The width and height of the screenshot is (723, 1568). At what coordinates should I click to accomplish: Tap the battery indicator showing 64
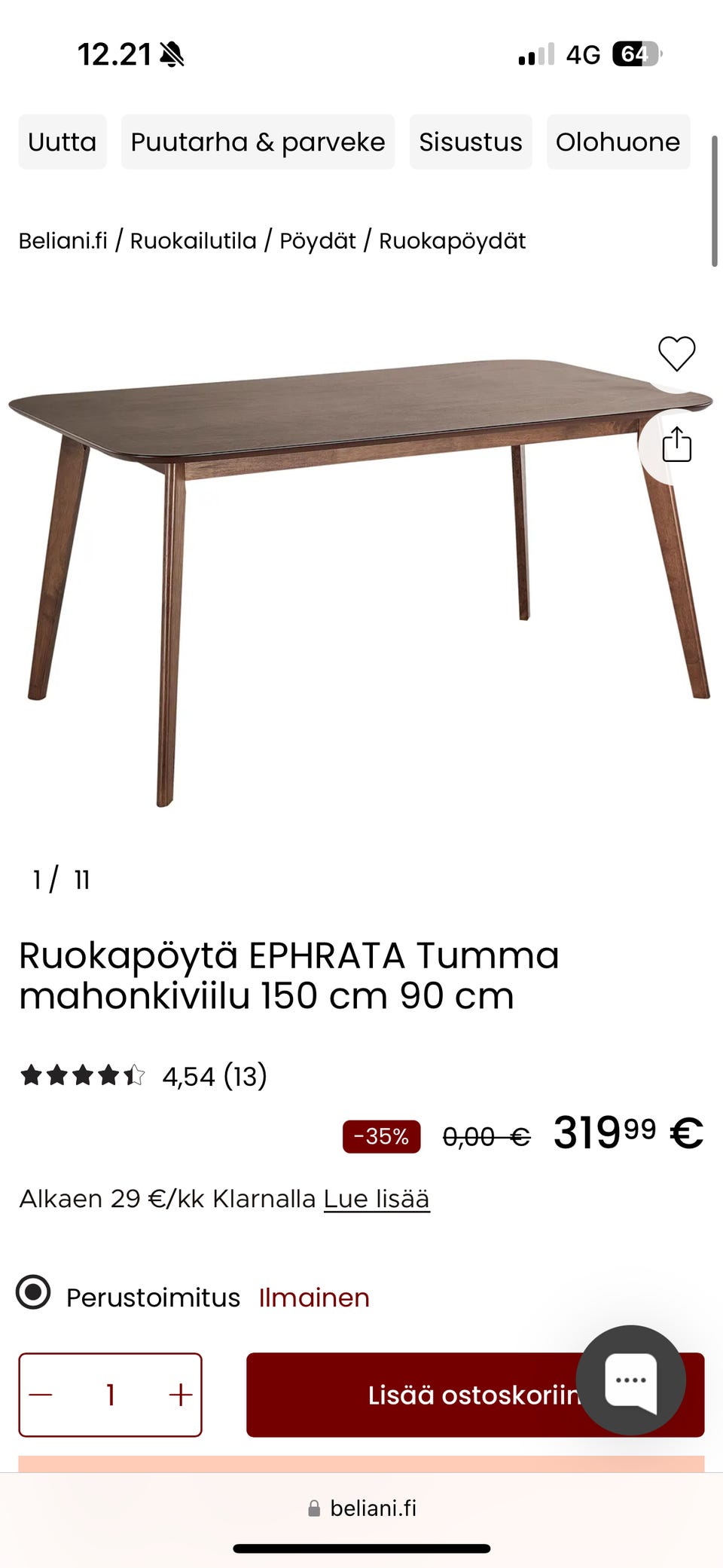click(x=637, y=53)
